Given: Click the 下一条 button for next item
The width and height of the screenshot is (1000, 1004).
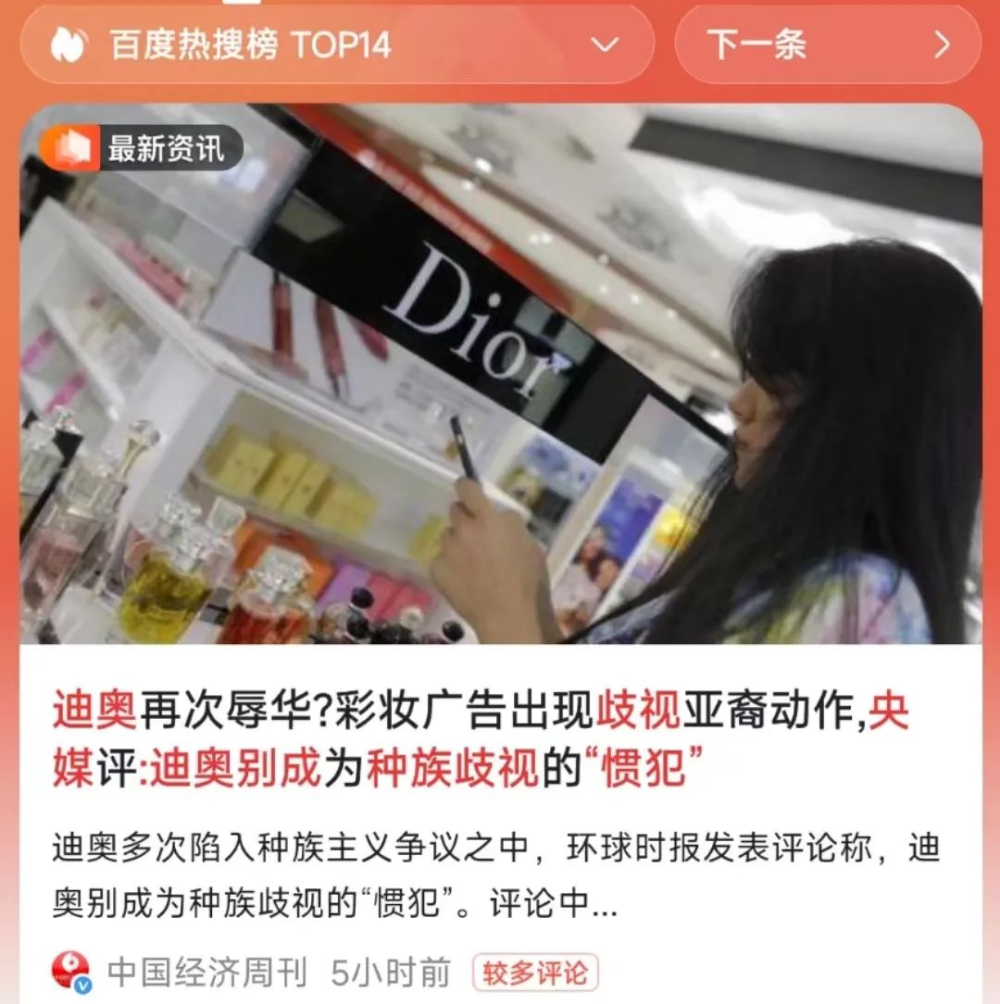Looking at the screenshot, I should [830, 44].
